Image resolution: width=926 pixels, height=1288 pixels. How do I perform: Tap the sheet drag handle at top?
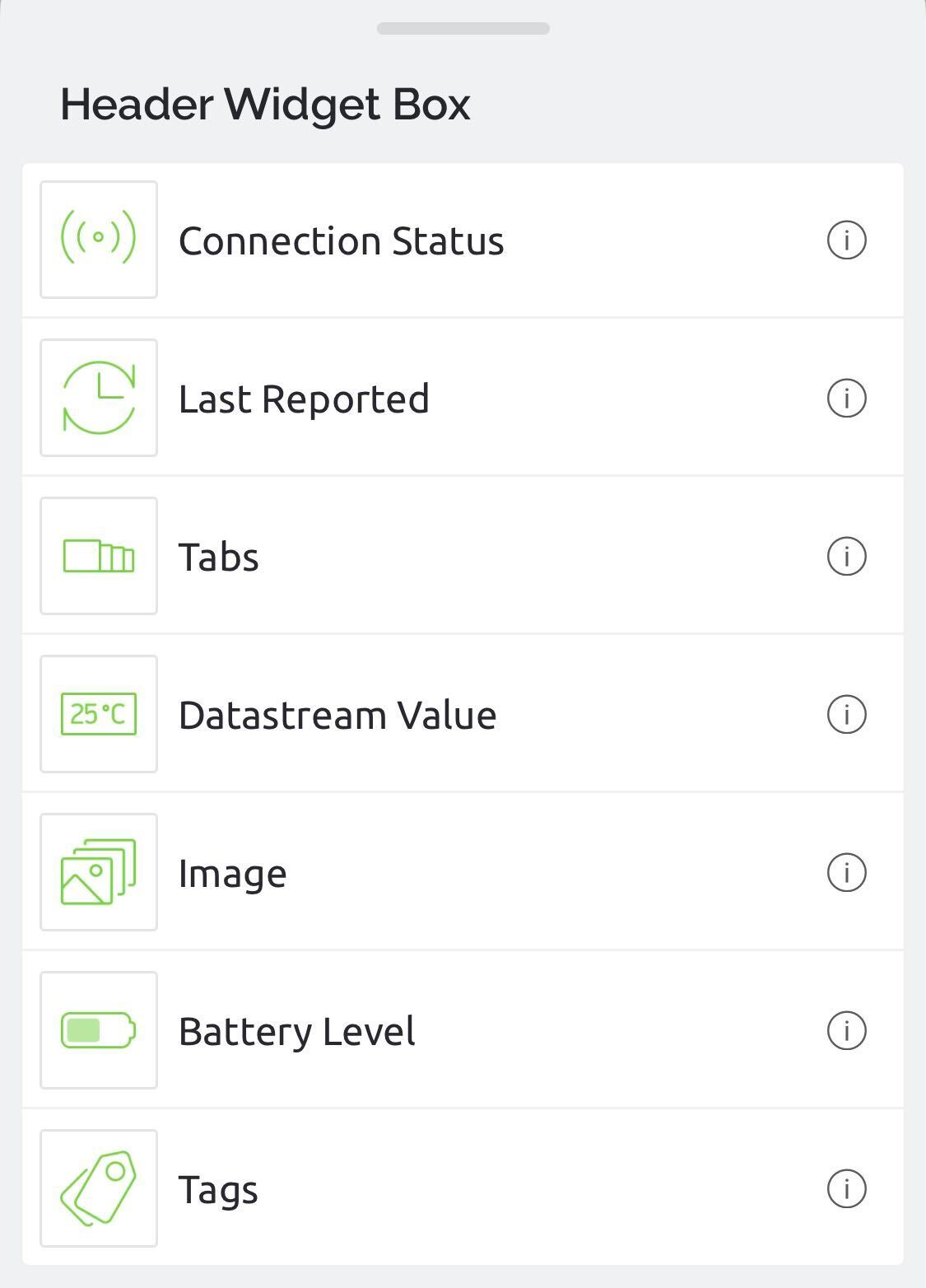[x=463, y=27]
